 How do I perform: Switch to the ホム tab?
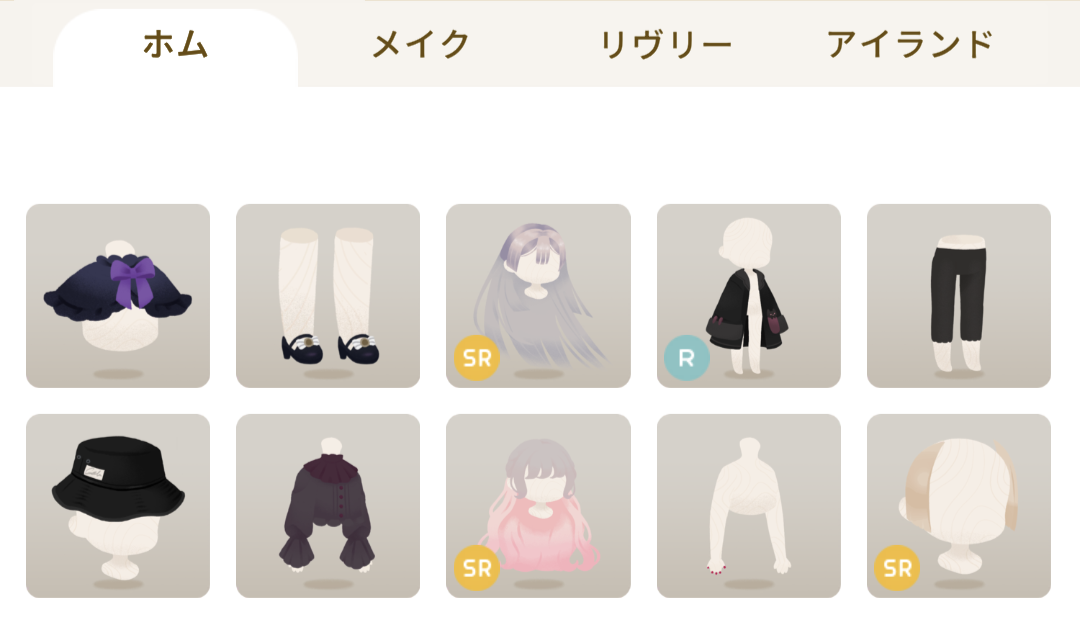pos(175,45)
